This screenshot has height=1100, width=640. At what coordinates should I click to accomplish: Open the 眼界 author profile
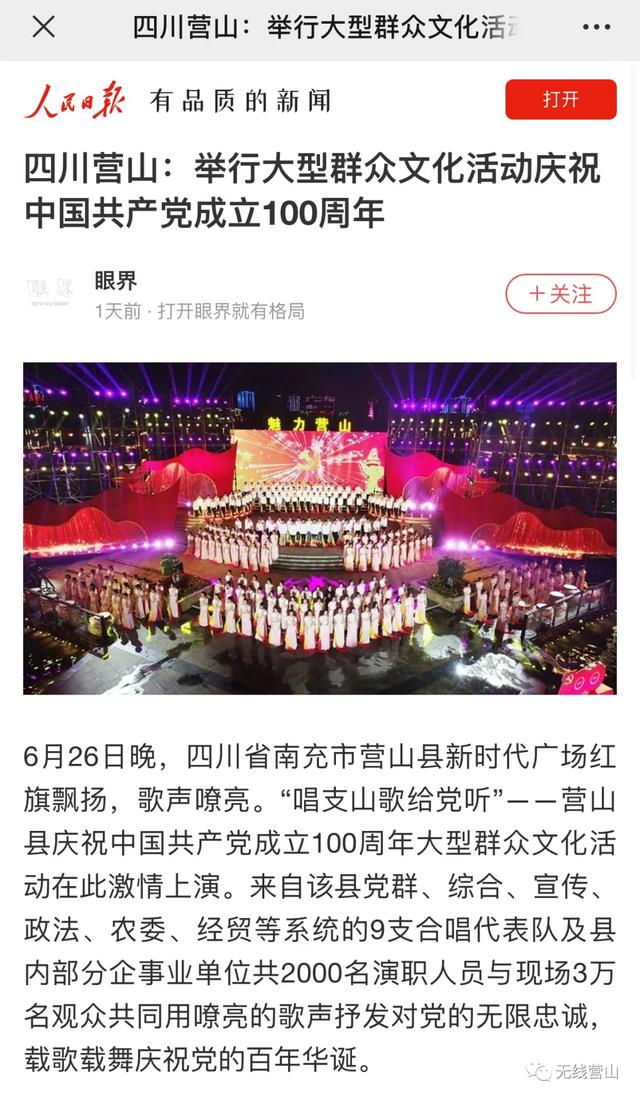tap(116, 281)
